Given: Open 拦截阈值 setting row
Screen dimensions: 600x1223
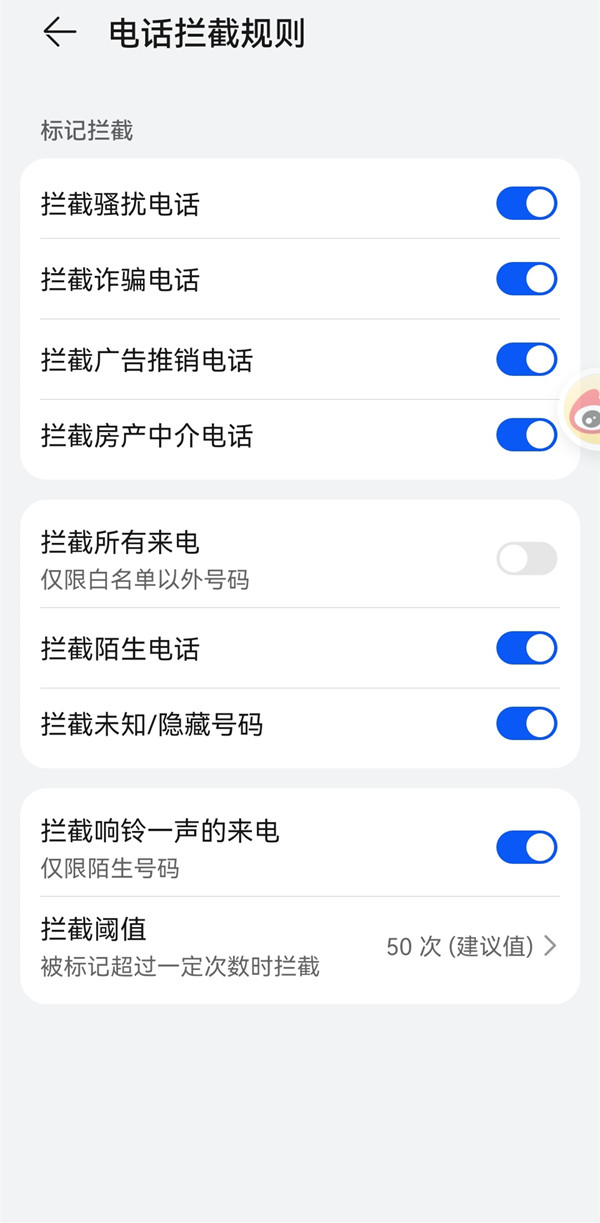Looking at the screenshot, I should pos(300,946).
